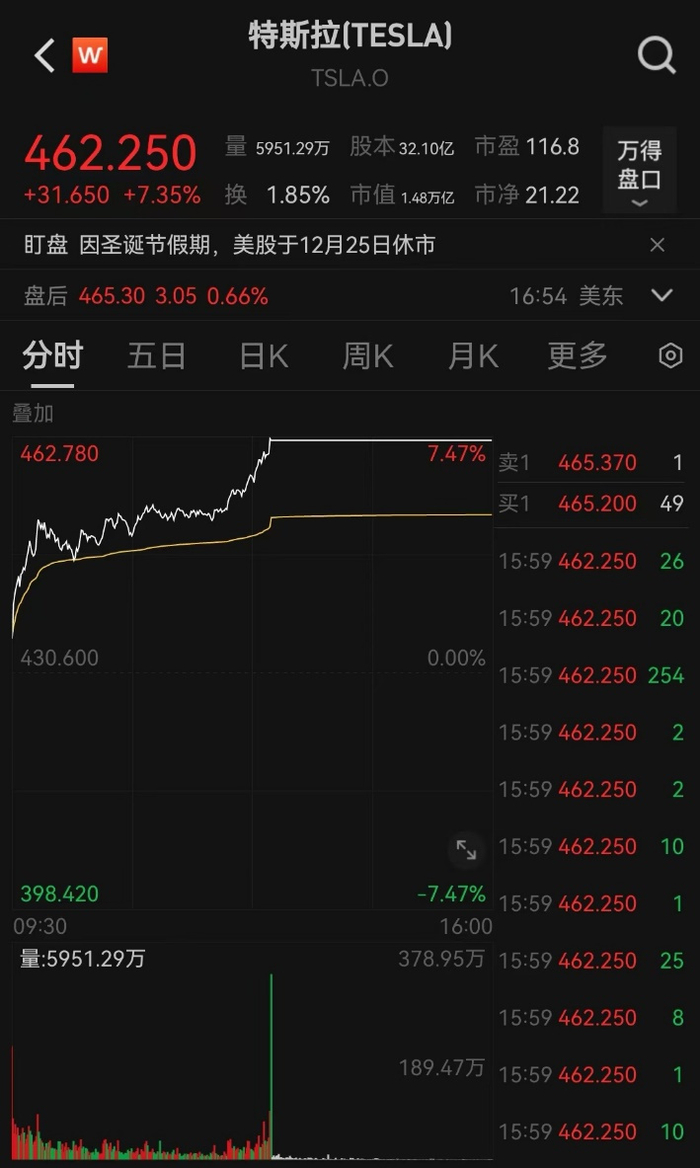Expand the 万得盘口 panel

(639, 170)
